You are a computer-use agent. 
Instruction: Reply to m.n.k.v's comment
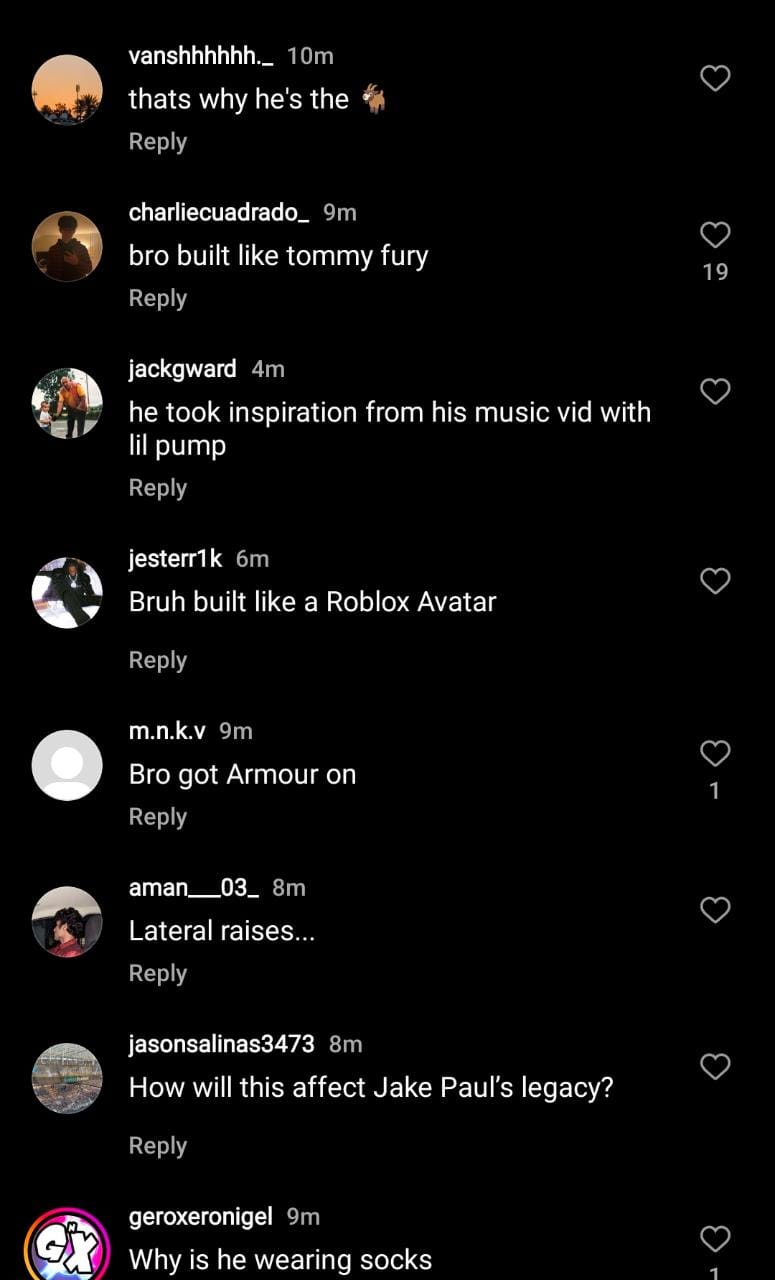(x=158, y=817)
